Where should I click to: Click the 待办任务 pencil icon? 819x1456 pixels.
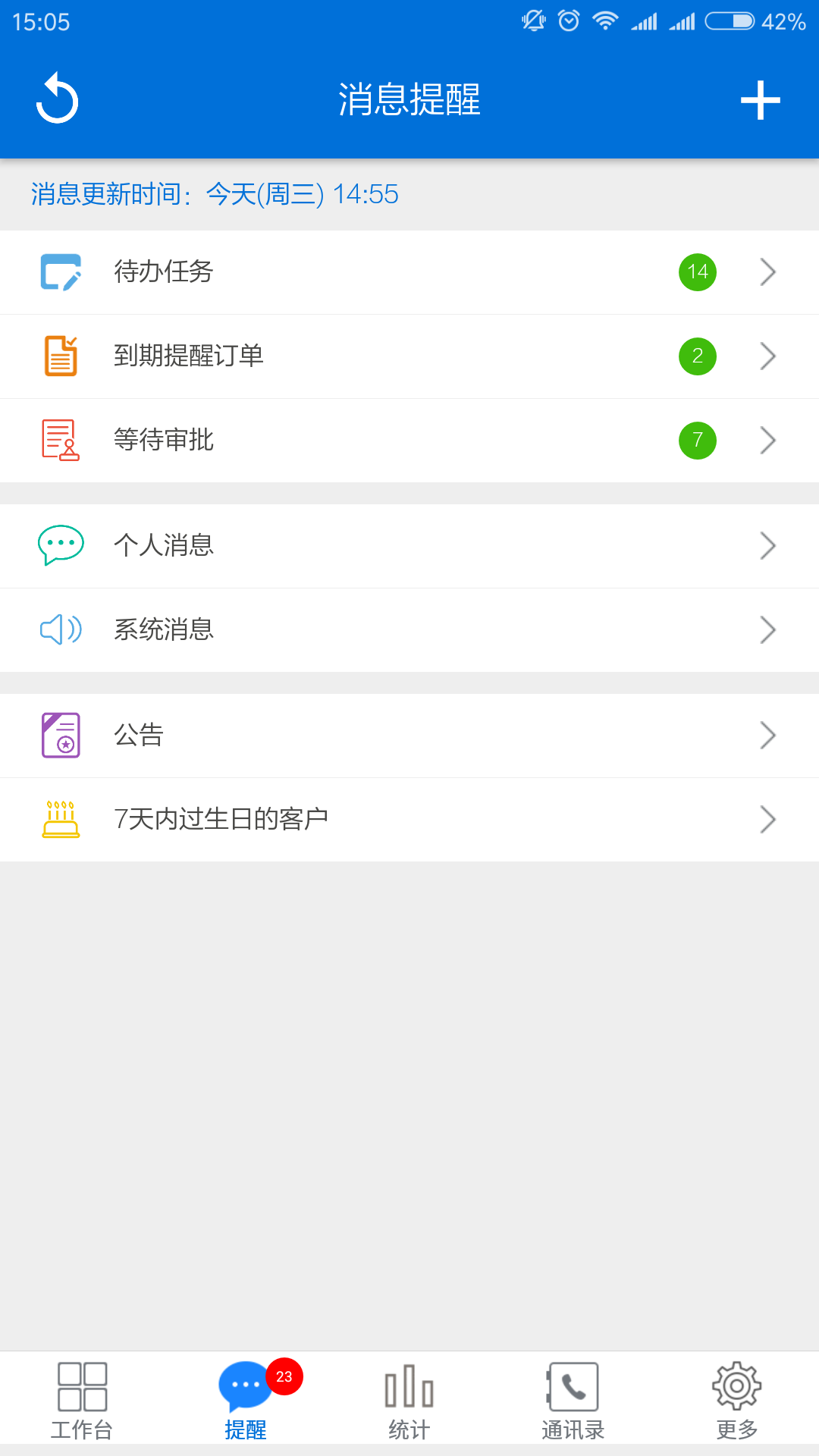pos(61,271)
